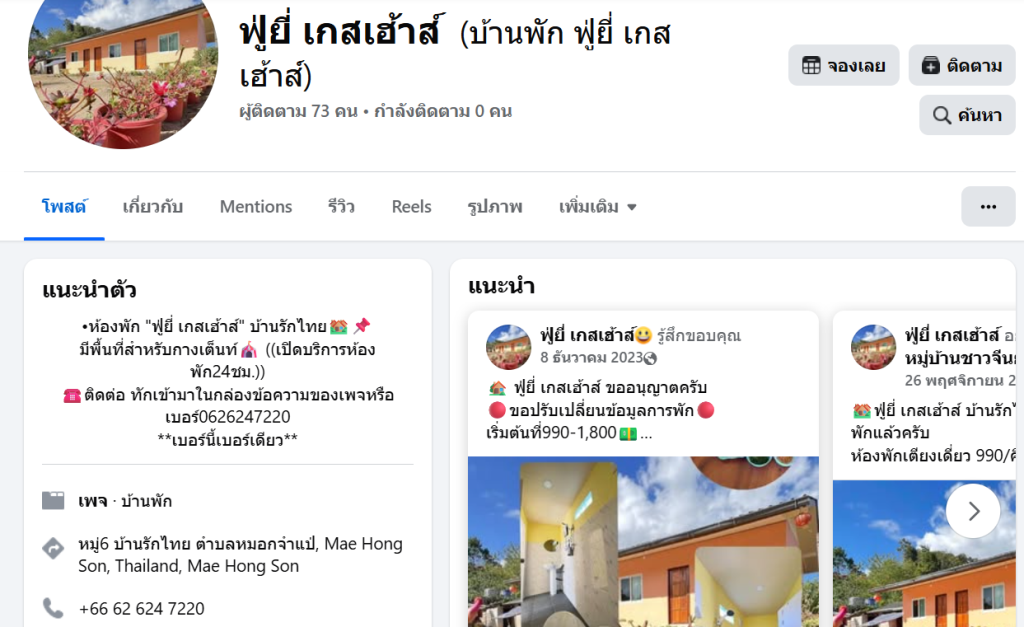Open the featured post dated 26 พฤศจิกายน
This screenshot has width=1024, height=627.
pyautogui.click(x=960, y=380)
